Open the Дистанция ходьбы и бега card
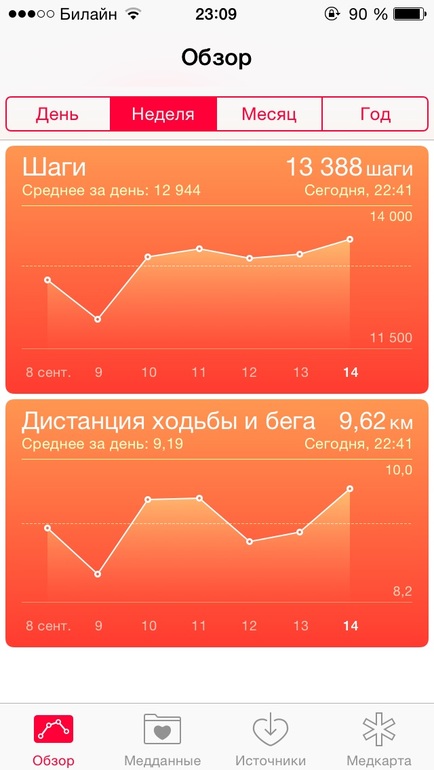Screen dimensions: 434x770 tap(217, 523)
